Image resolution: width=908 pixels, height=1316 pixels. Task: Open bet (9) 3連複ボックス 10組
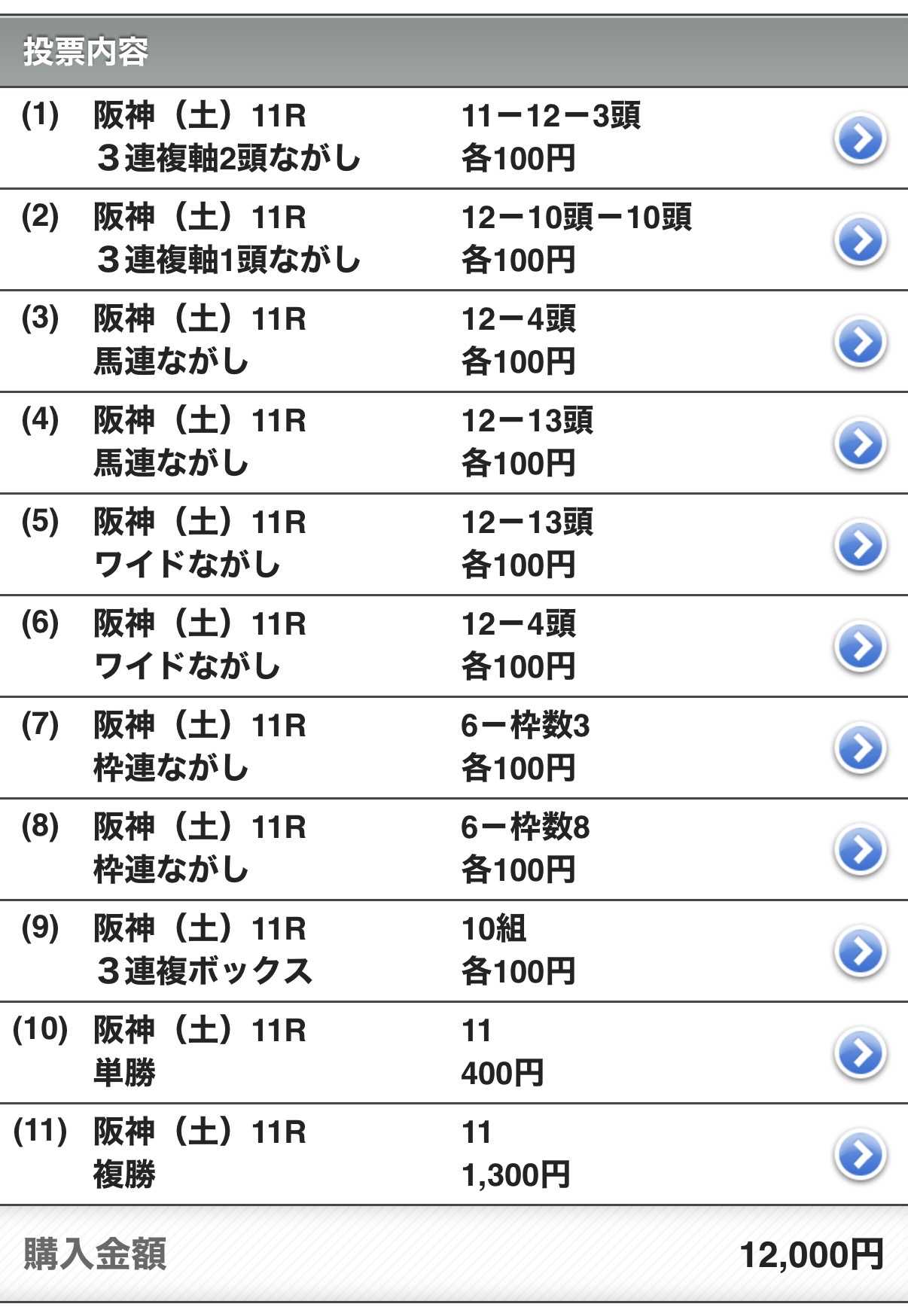point(860,952)
